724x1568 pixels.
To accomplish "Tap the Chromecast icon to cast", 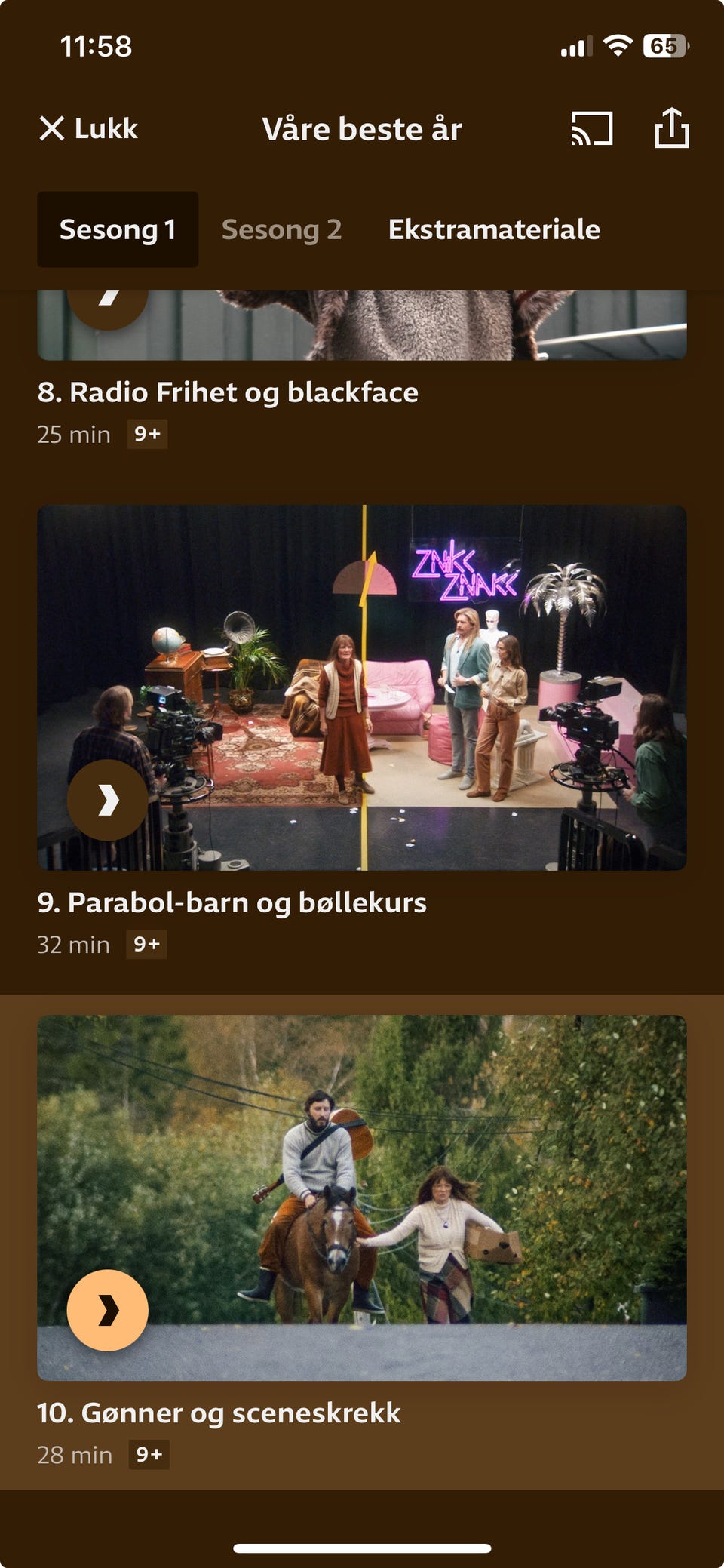I will pyautogui.click(x=593, y=128).
